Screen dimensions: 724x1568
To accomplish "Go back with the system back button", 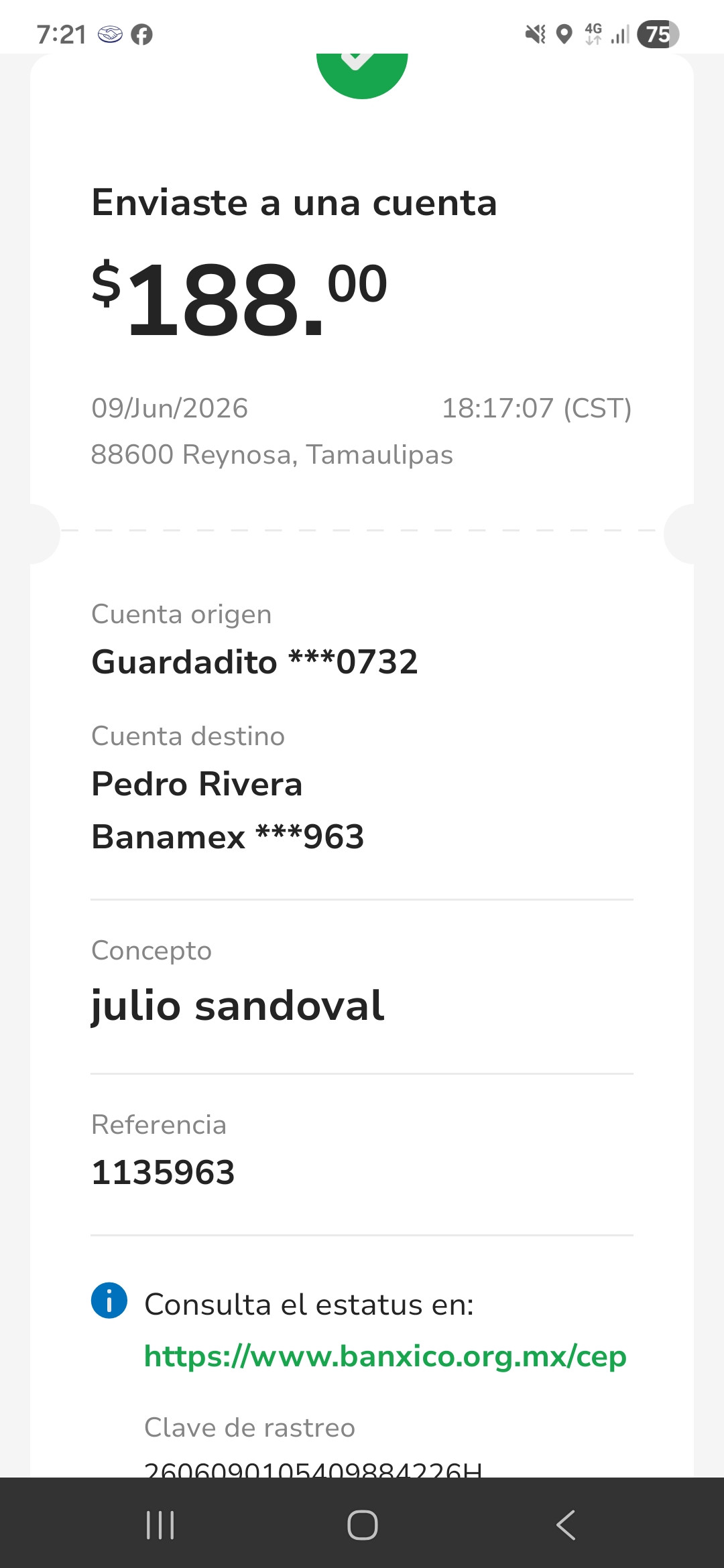I will (565, 1525).
